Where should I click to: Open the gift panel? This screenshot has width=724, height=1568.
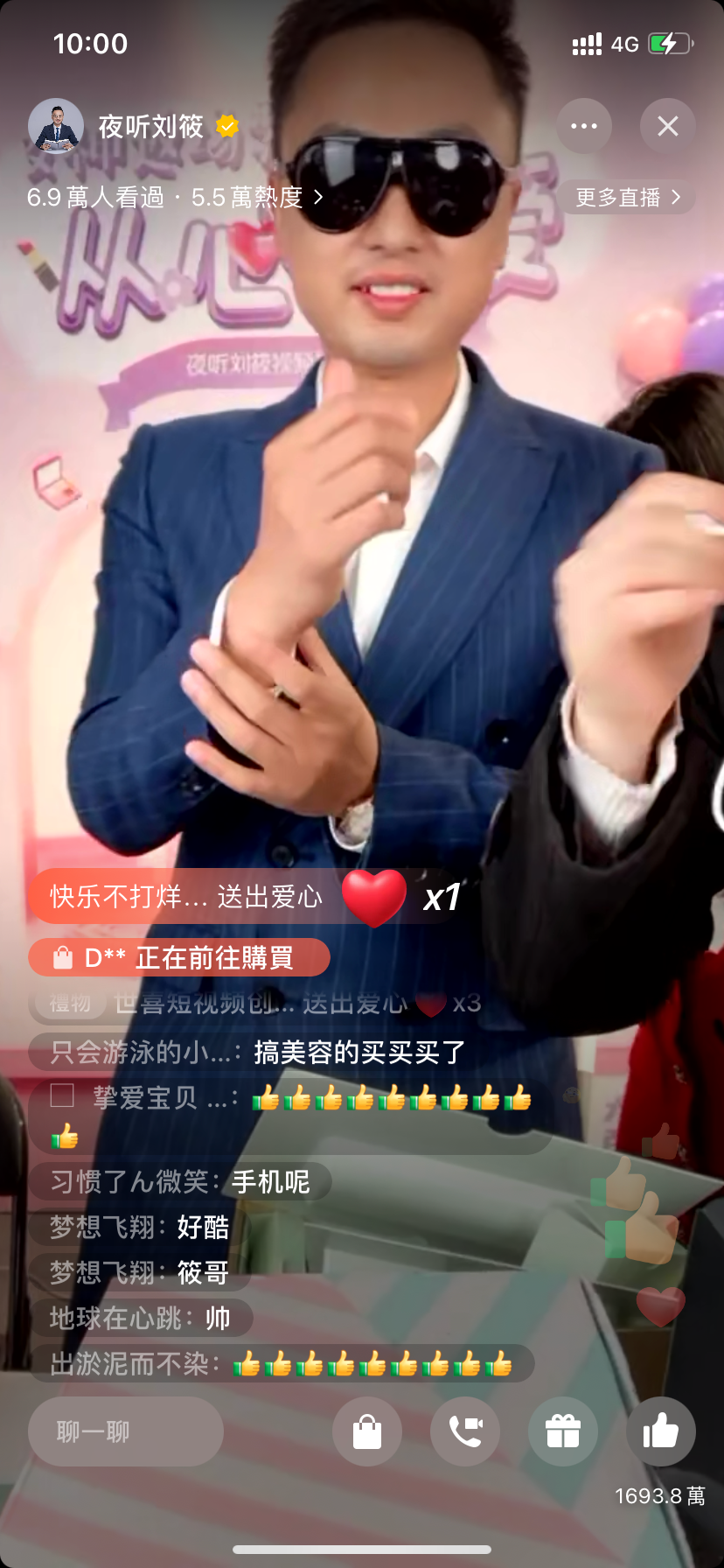[563, 1431]
